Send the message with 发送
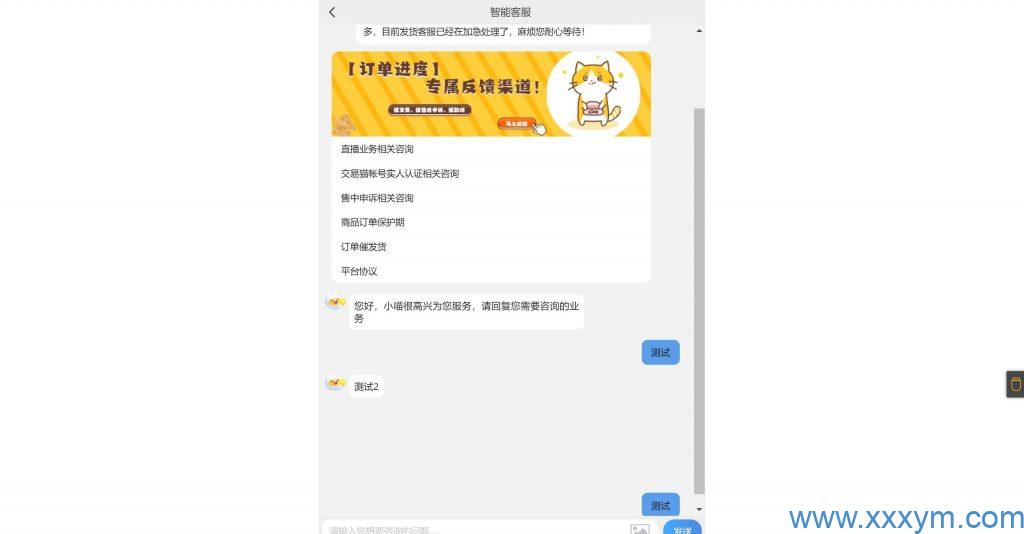This screenshot has width=1024, height=534. pyautogui.click(x=682, y=529)
